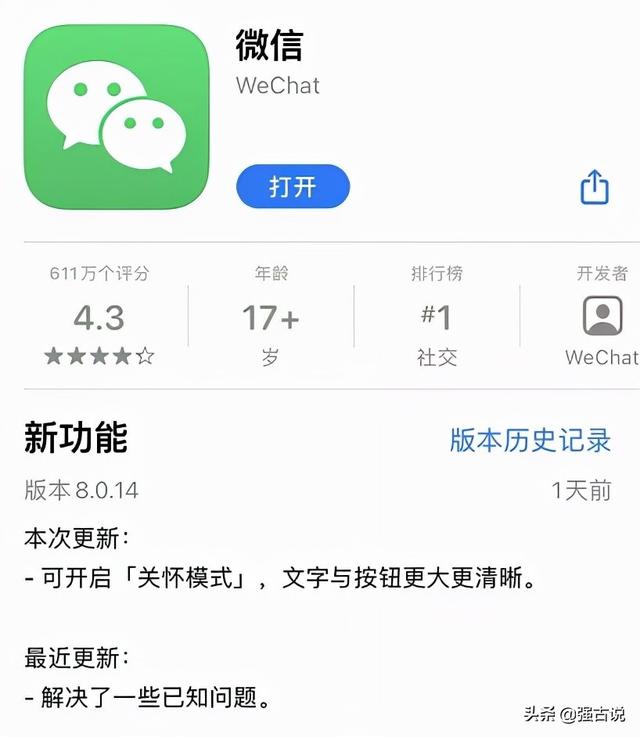
Task: Share the WeChat app page
Action: 594,187
